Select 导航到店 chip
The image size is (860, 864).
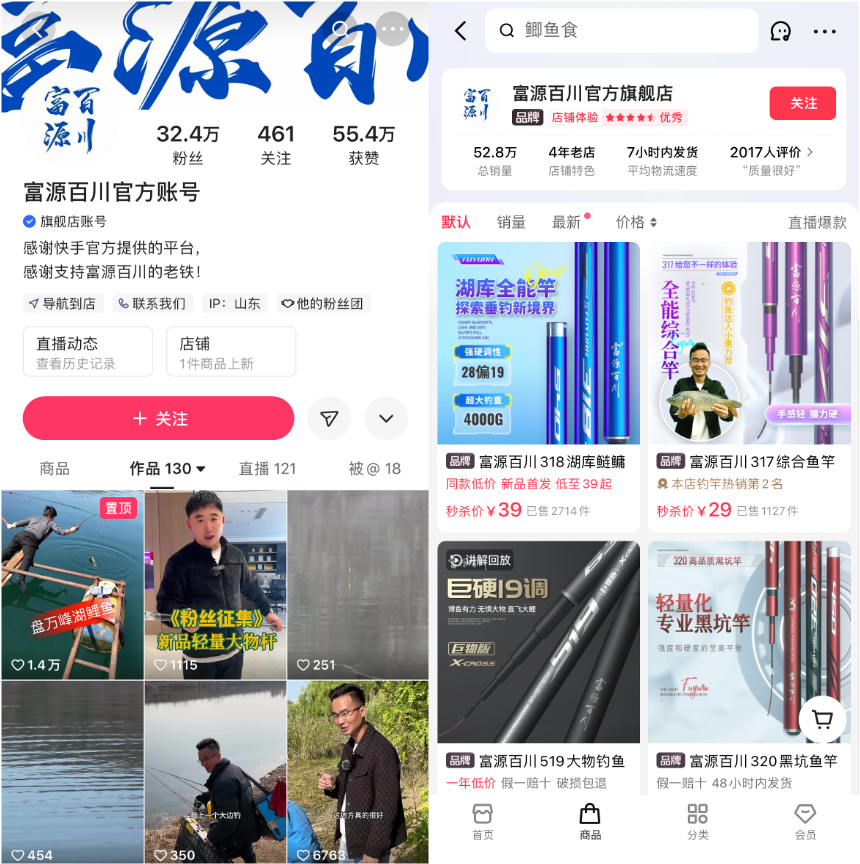click(x=62, y=303)
